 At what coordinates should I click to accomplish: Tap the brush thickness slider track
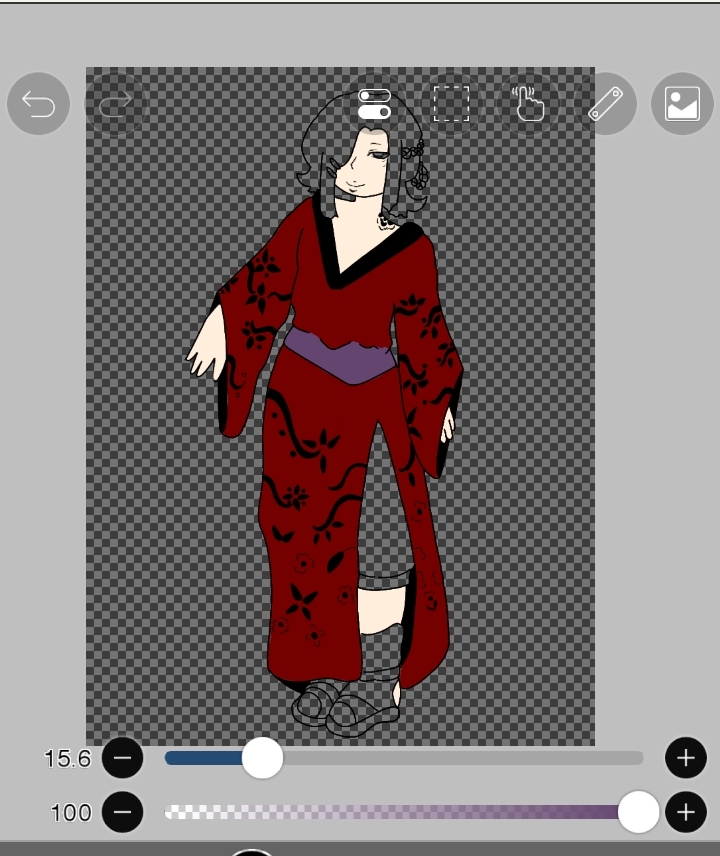450,758
